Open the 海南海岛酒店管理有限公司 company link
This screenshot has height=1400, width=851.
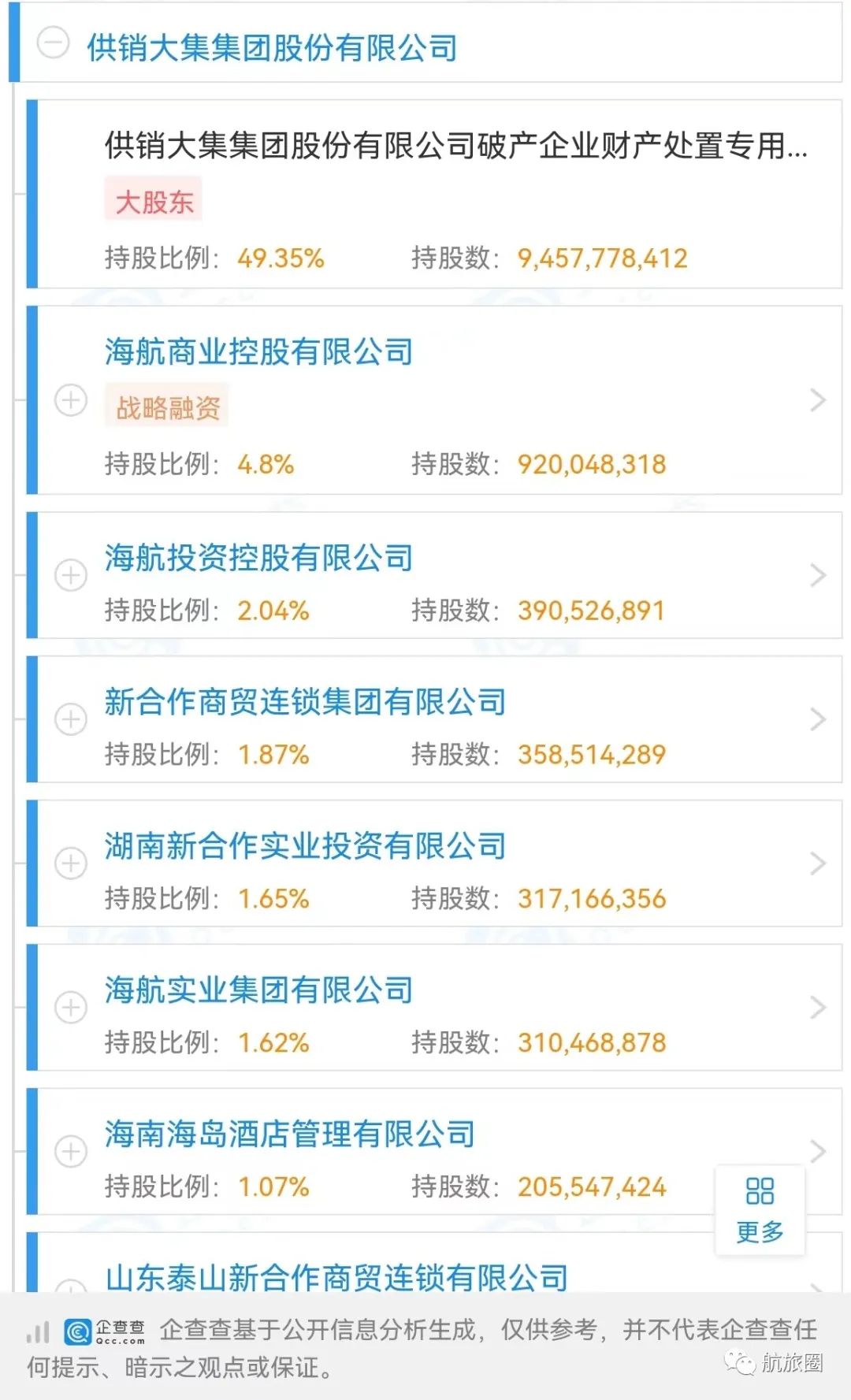click(290, 1134)
